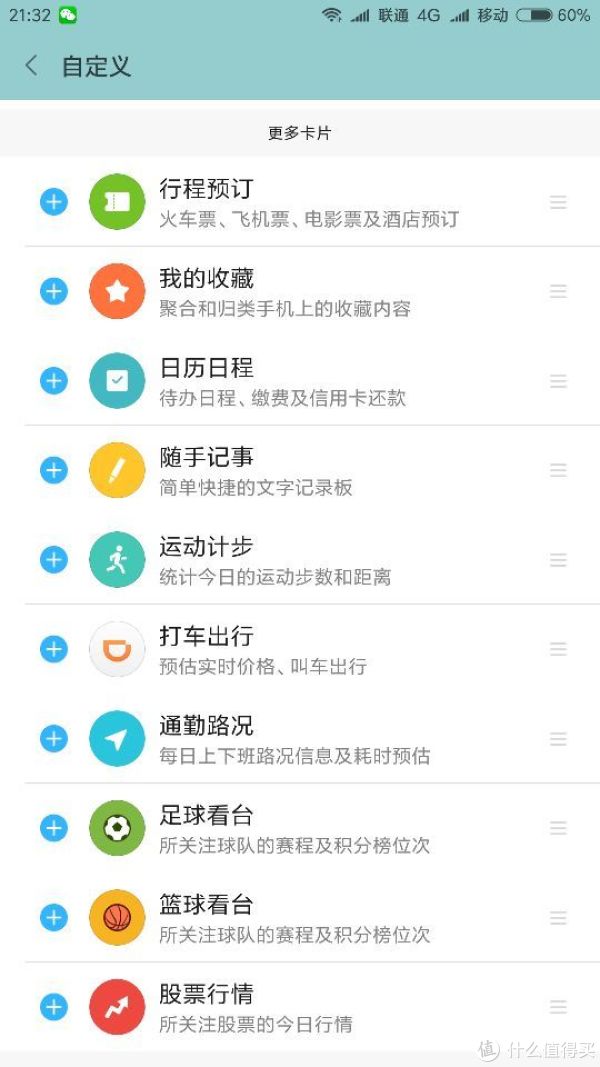Image resolution: width=600 pixels, height=1067 pixels.
Task: Add the 我的收藏 card
Action: 54,292
